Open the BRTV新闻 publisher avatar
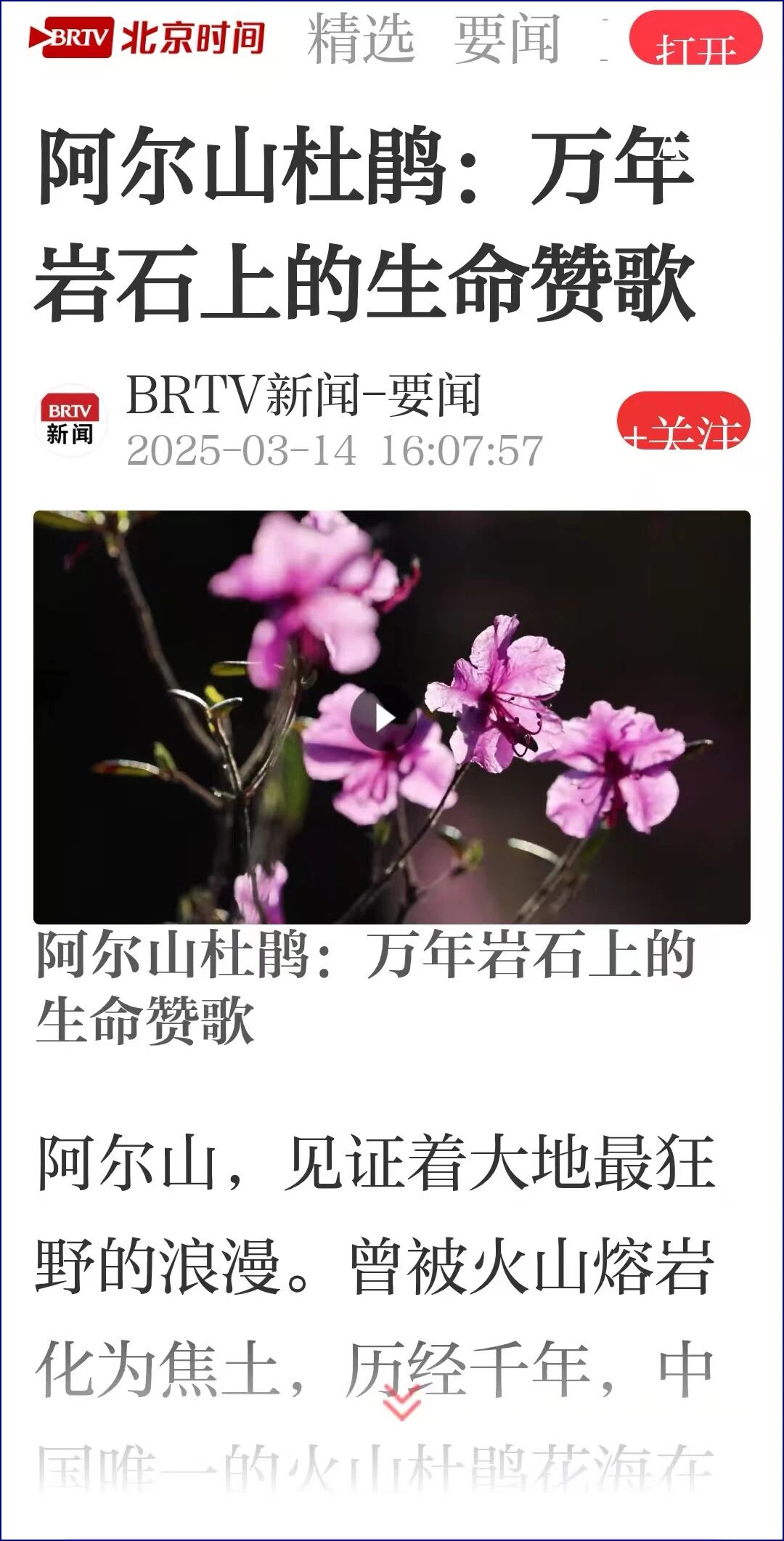Viewport: 784px width, 1541px height. (x=70, y=420)
